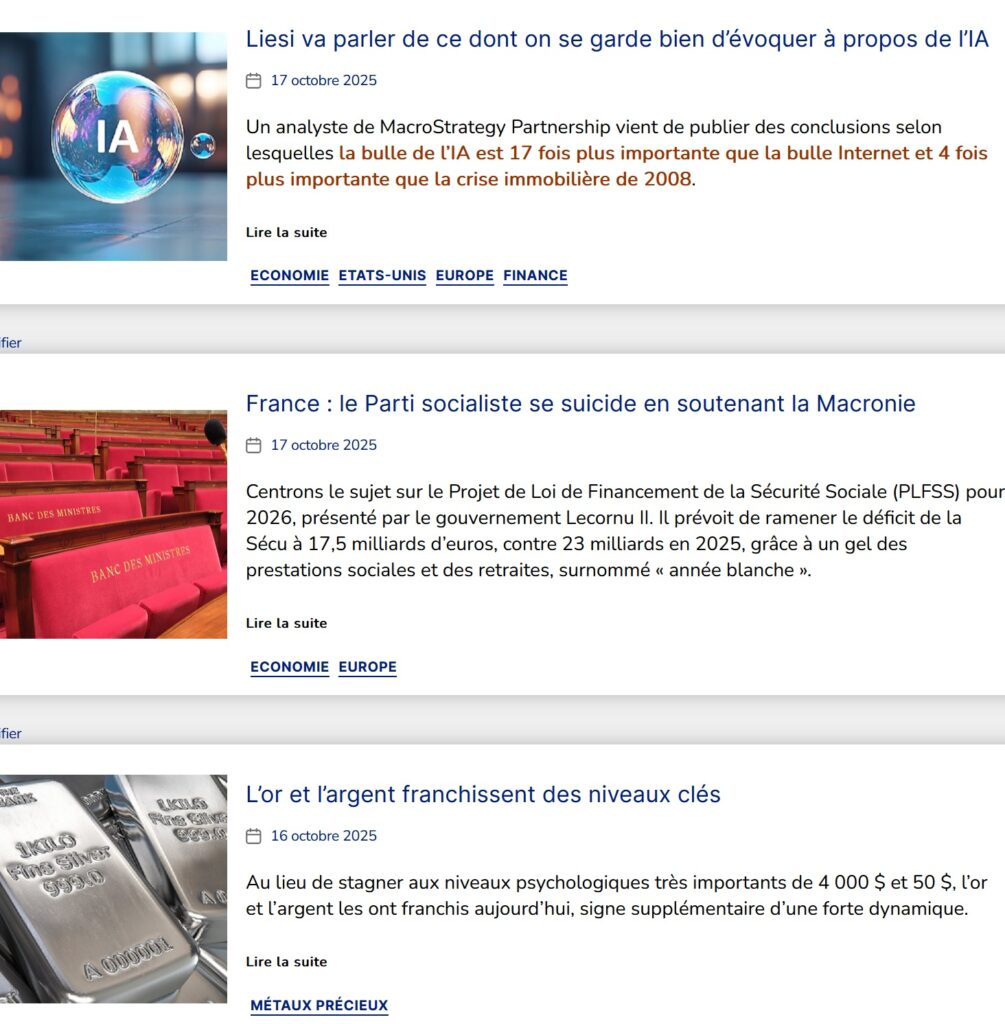Tap Lire la suite under the IA article
Viewport: 1005px width, 1024px height.
click(286, 232)
